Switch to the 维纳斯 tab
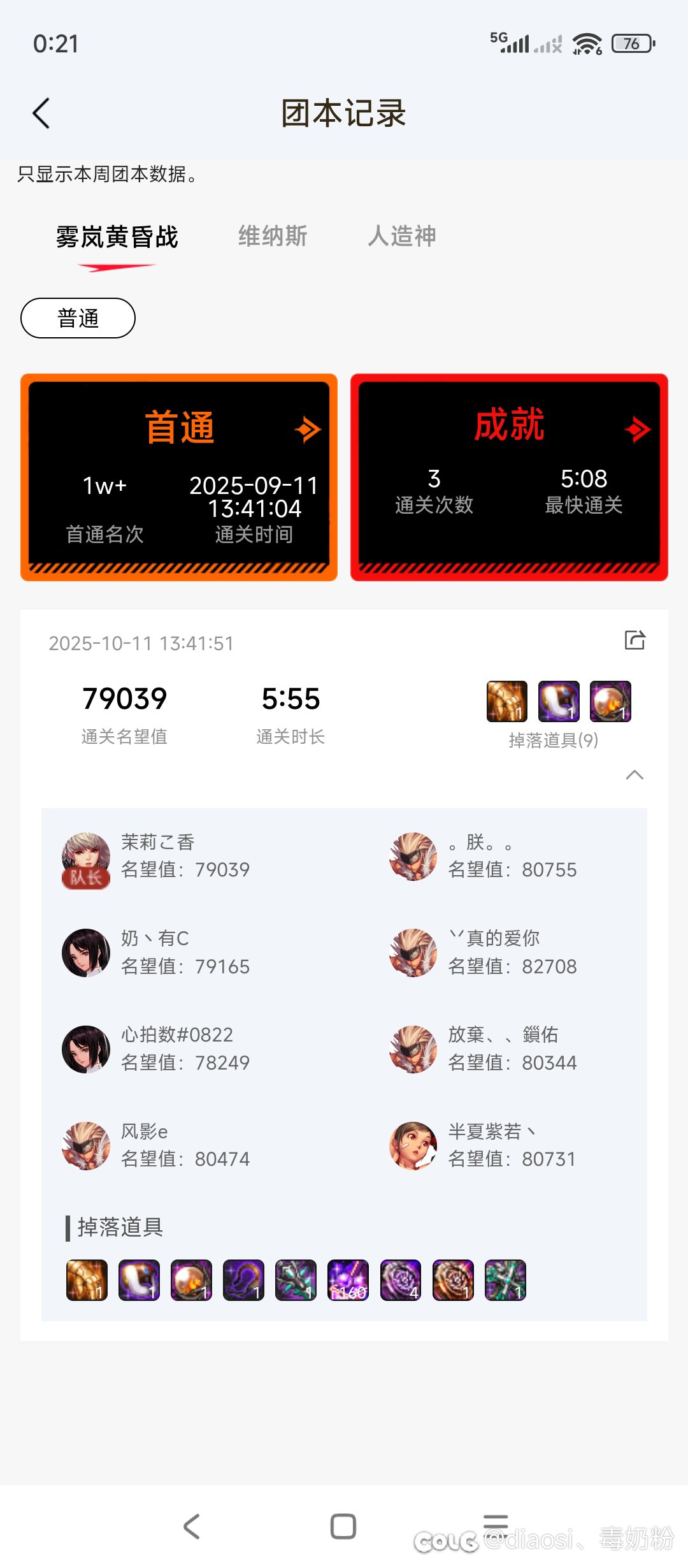Screen dimensions: 688x1568 click(273, 236)
